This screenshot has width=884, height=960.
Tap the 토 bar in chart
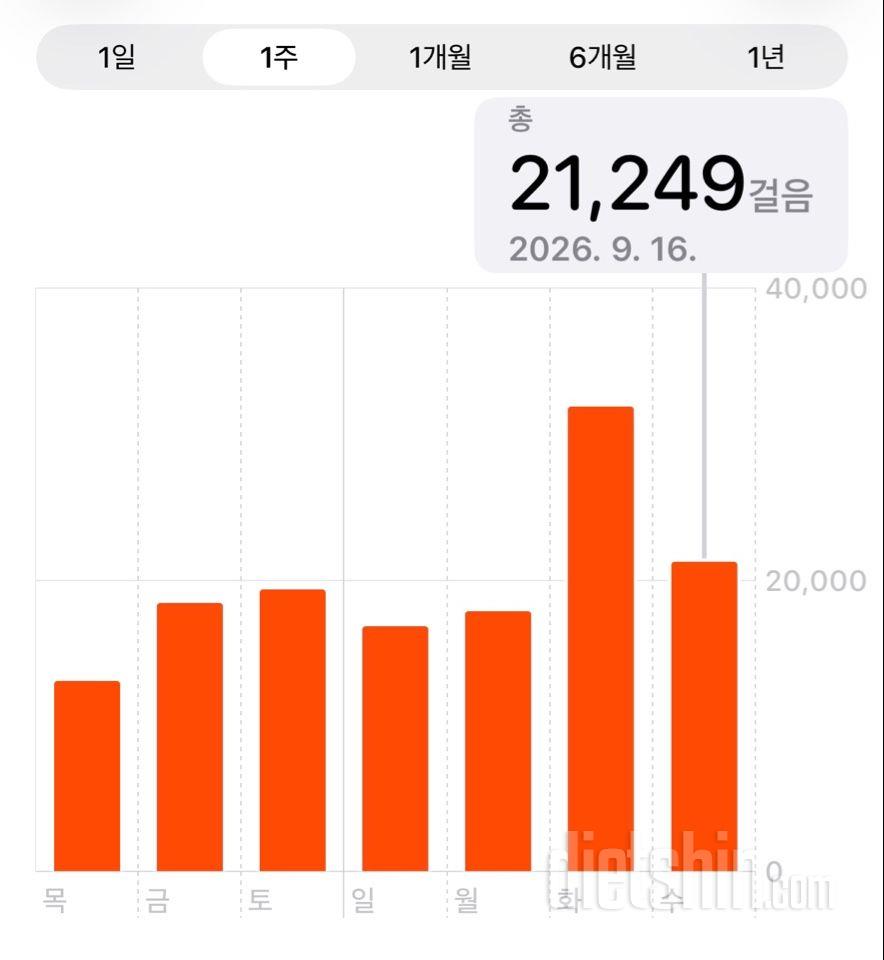click(293, 730)
